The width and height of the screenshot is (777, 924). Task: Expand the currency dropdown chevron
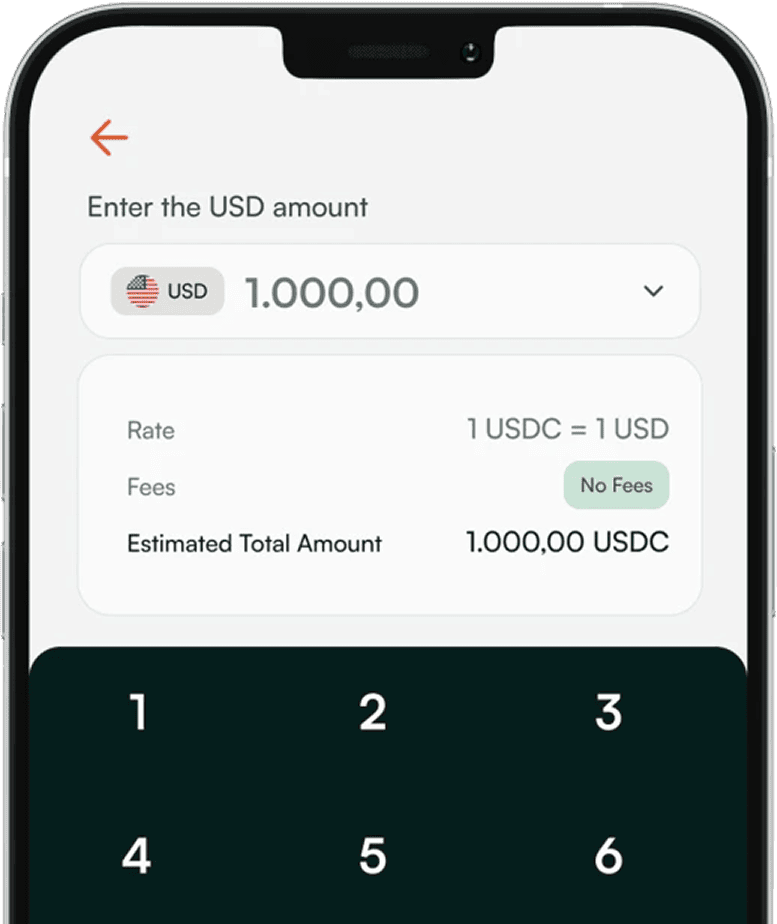pos(653,291)
